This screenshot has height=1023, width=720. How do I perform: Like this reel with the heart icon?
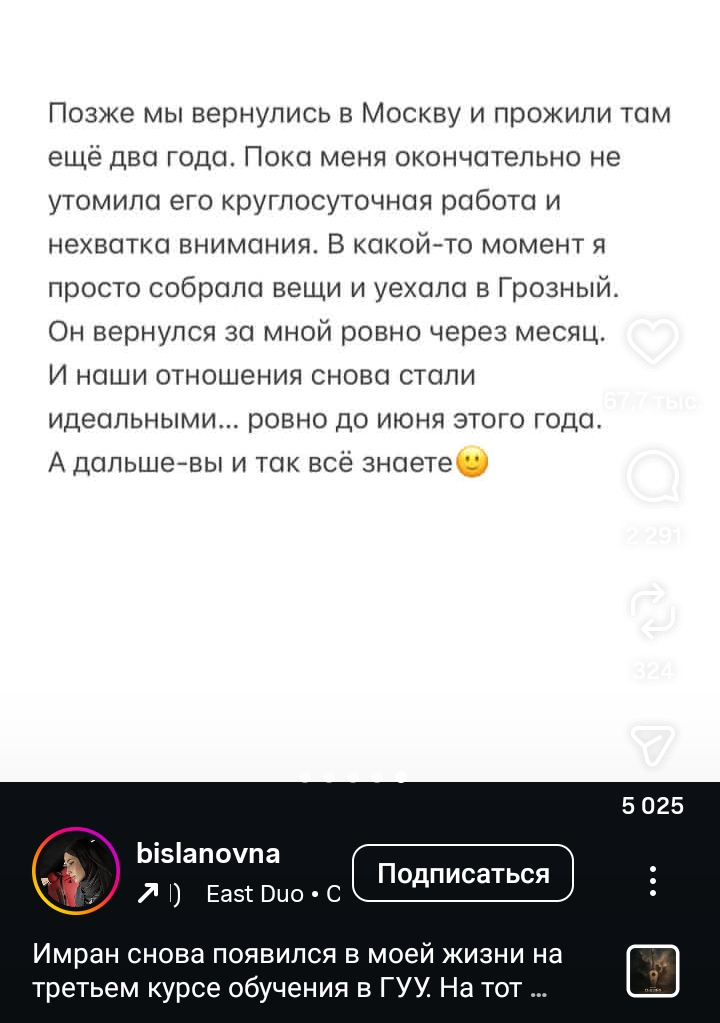[653, 342]
